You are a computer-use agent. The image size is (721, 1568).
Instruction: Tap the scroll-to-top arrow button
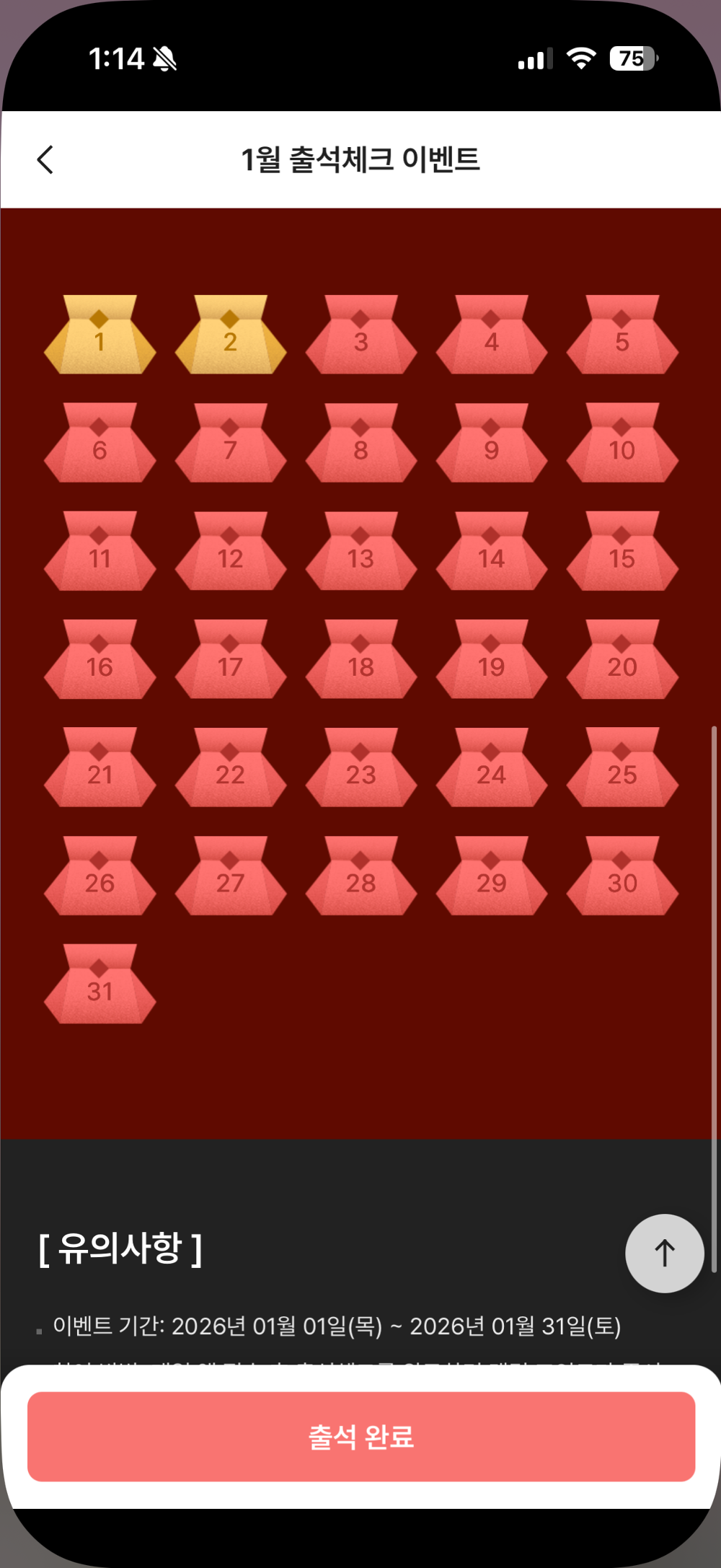click(x=664, y=1253)
